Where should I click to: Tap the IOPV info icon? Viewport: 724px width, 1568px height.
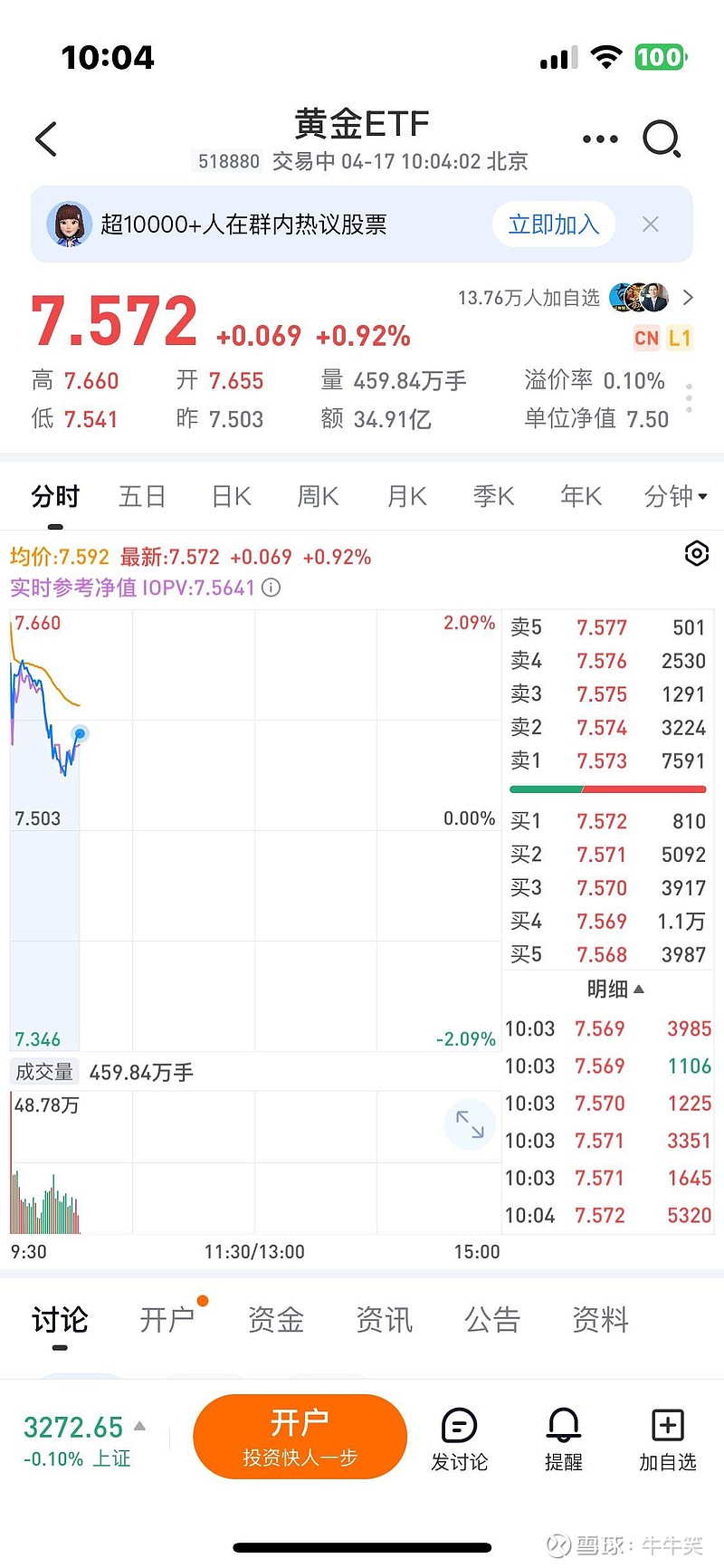click(x=271, y=588)
